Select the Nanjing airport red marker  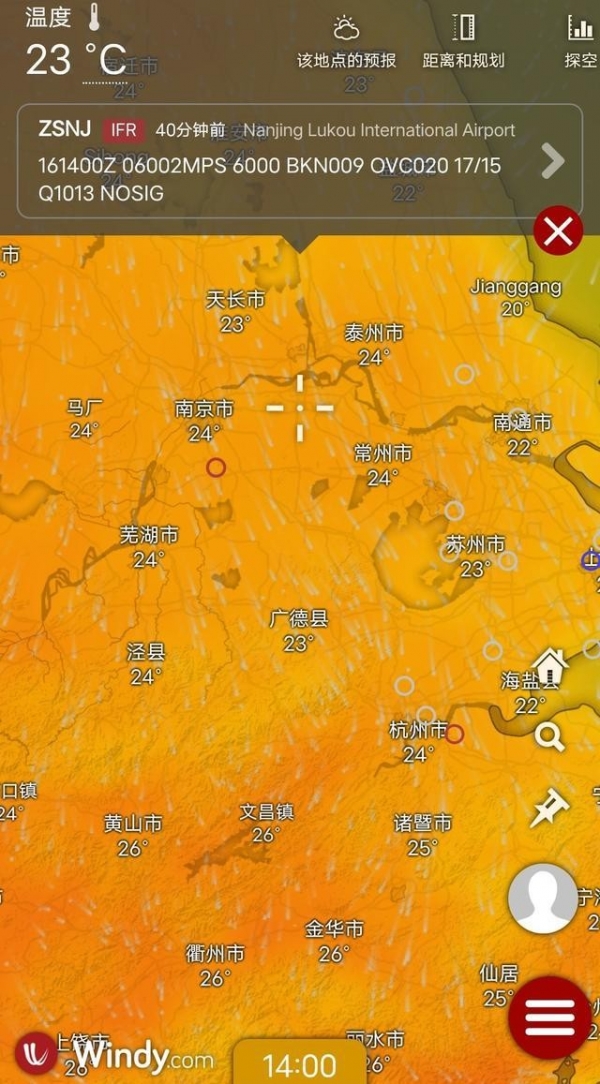(216, 467)
